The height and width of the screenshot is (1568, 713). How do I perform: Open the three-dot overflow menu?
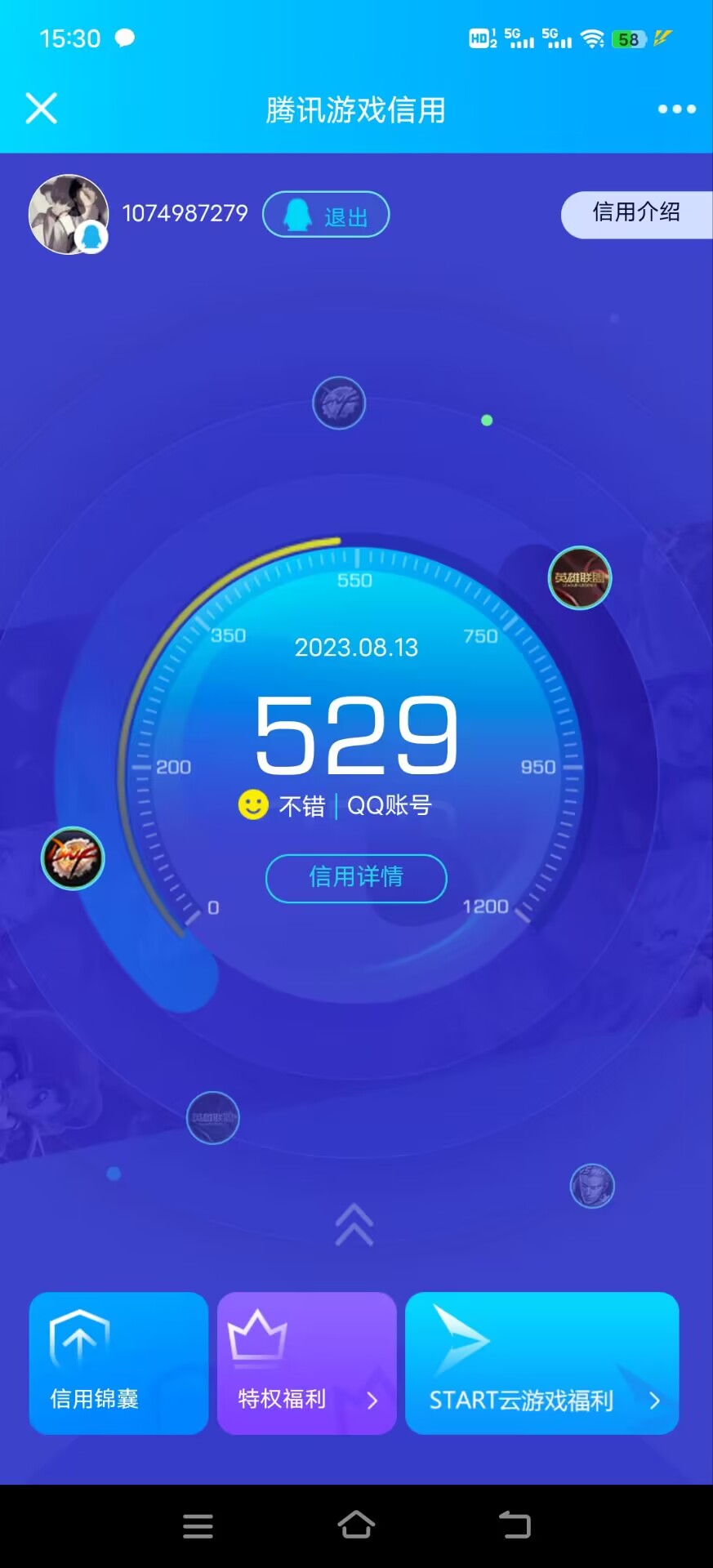(676, 109)
